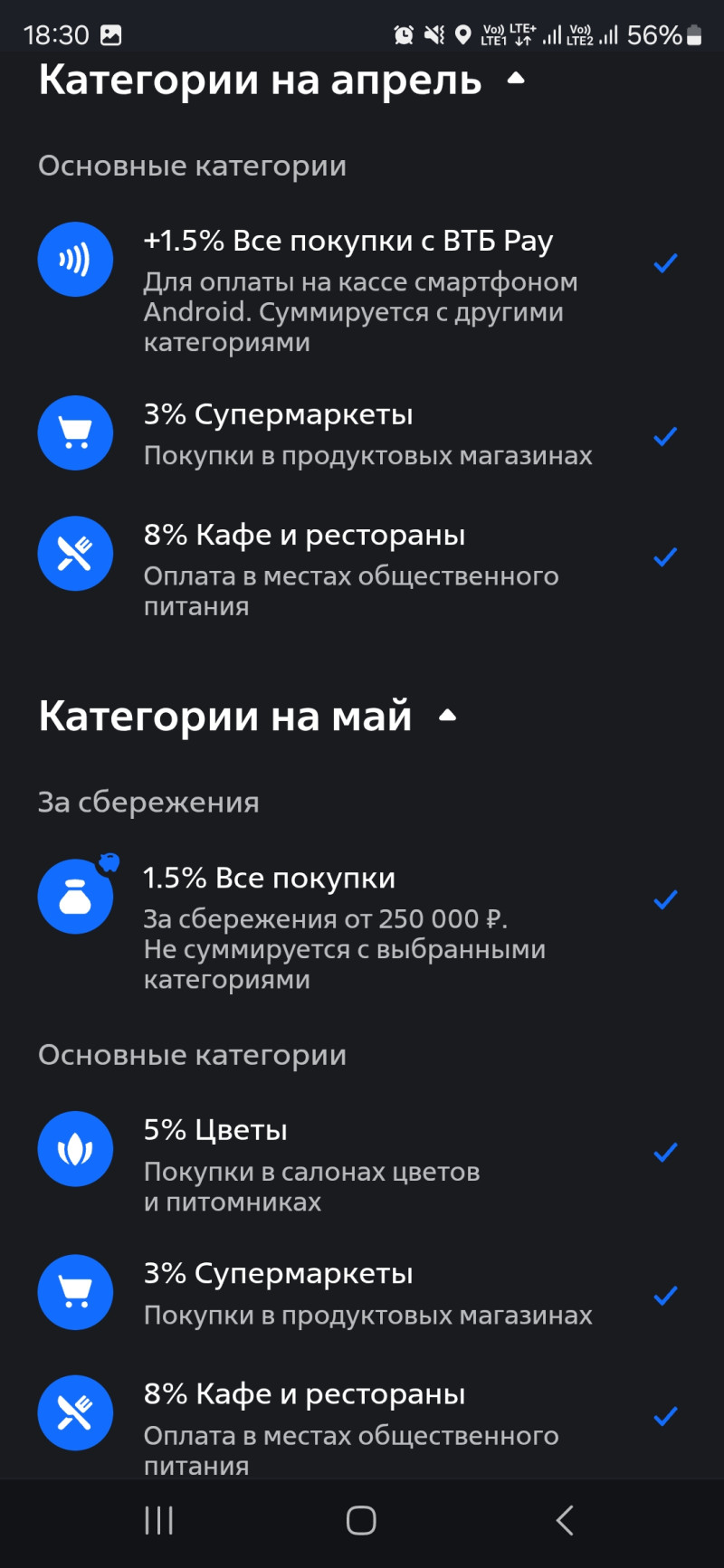Open the recent apps view
The width and height of the screenshot is (724, 1568).
(x=159, y=1521)
